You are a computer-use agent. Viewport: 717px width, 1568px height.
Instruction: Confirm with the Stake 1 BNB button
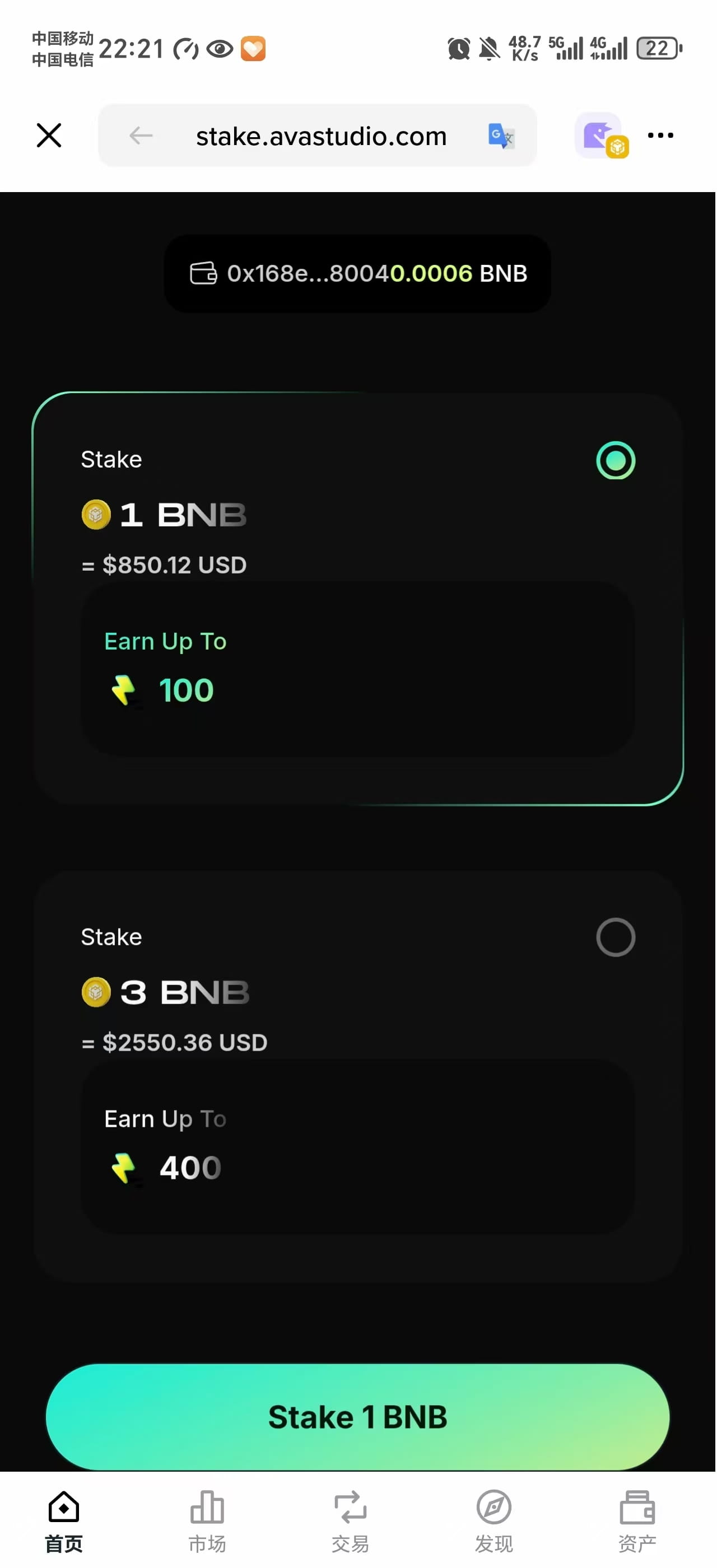[358, 1417]
